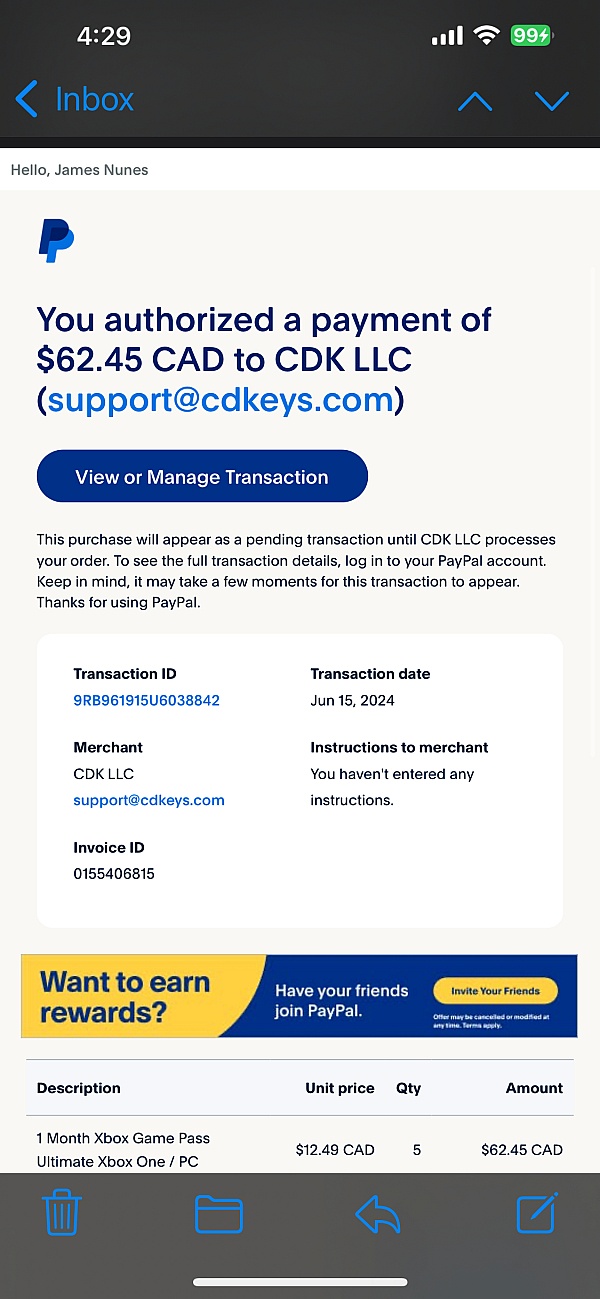Move this email to a folder
600x1299 pixels.
pyautogui.click(x=218, y=1214)
